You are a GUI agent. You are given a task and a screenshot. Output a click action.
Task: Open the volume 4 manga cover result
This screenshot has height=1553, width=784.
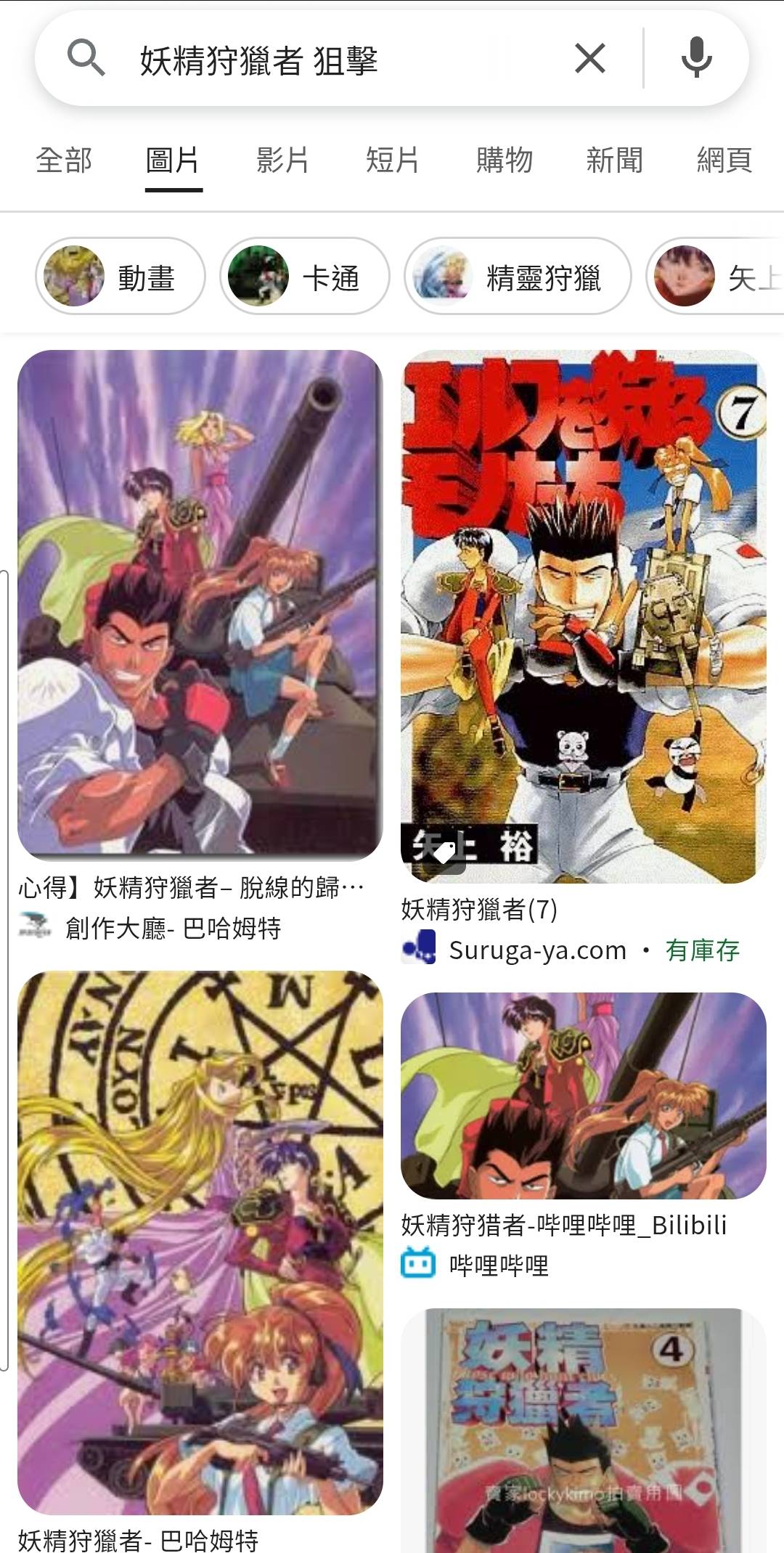click(x=583, y=1430)
